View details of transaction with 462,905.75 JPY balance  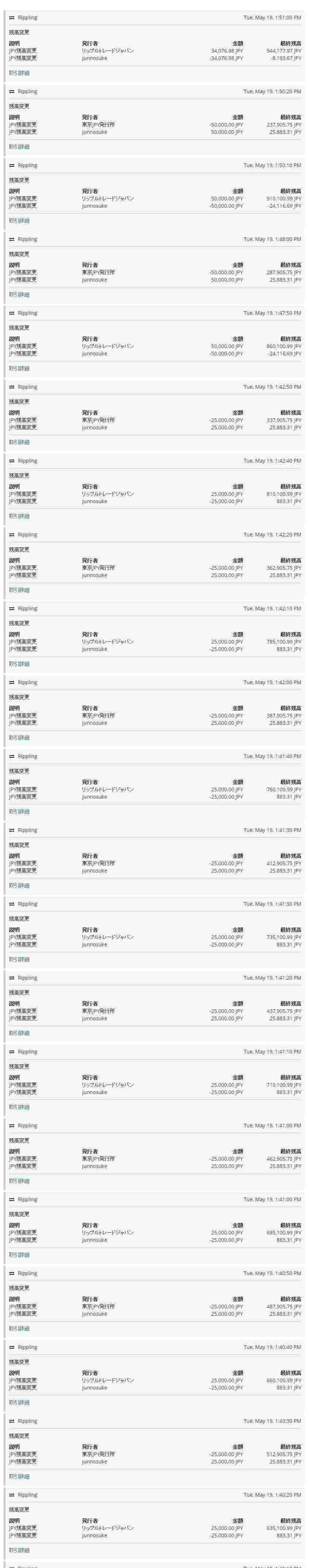pos(19,1181)
